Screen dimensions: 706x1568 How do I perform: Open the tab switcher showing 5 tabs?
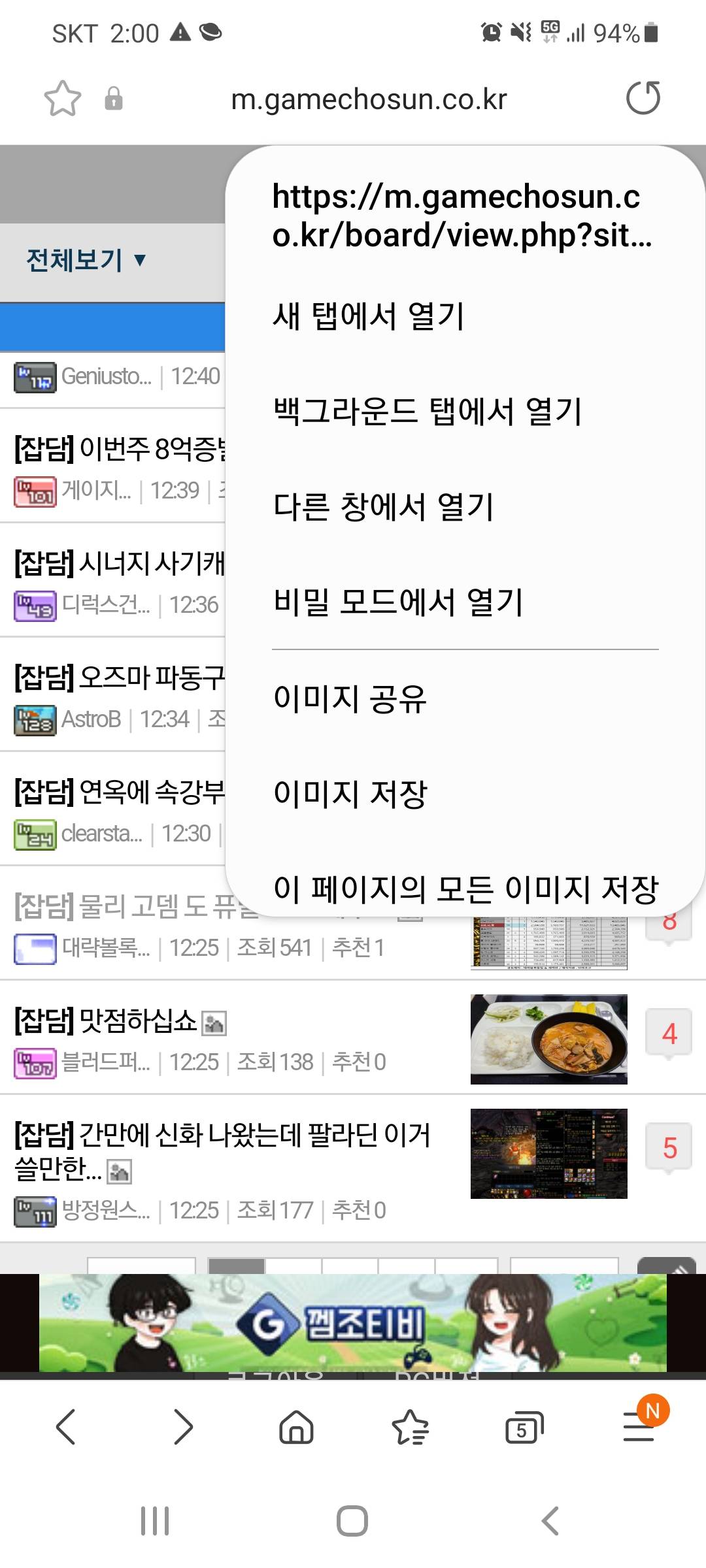[x=524, y=1427]
